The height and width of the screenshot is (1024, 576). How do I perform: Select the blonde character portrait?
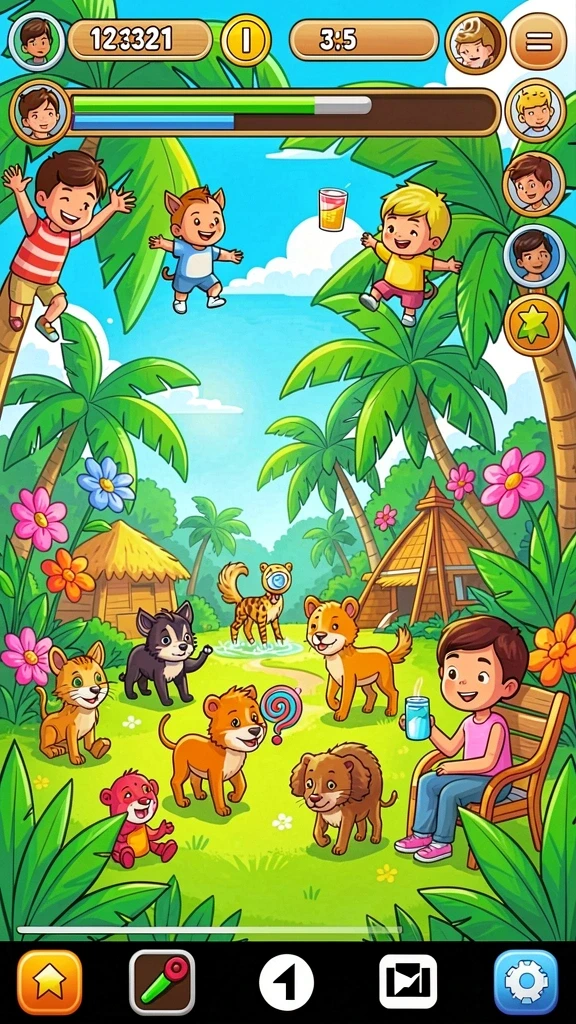click(534, 110)
